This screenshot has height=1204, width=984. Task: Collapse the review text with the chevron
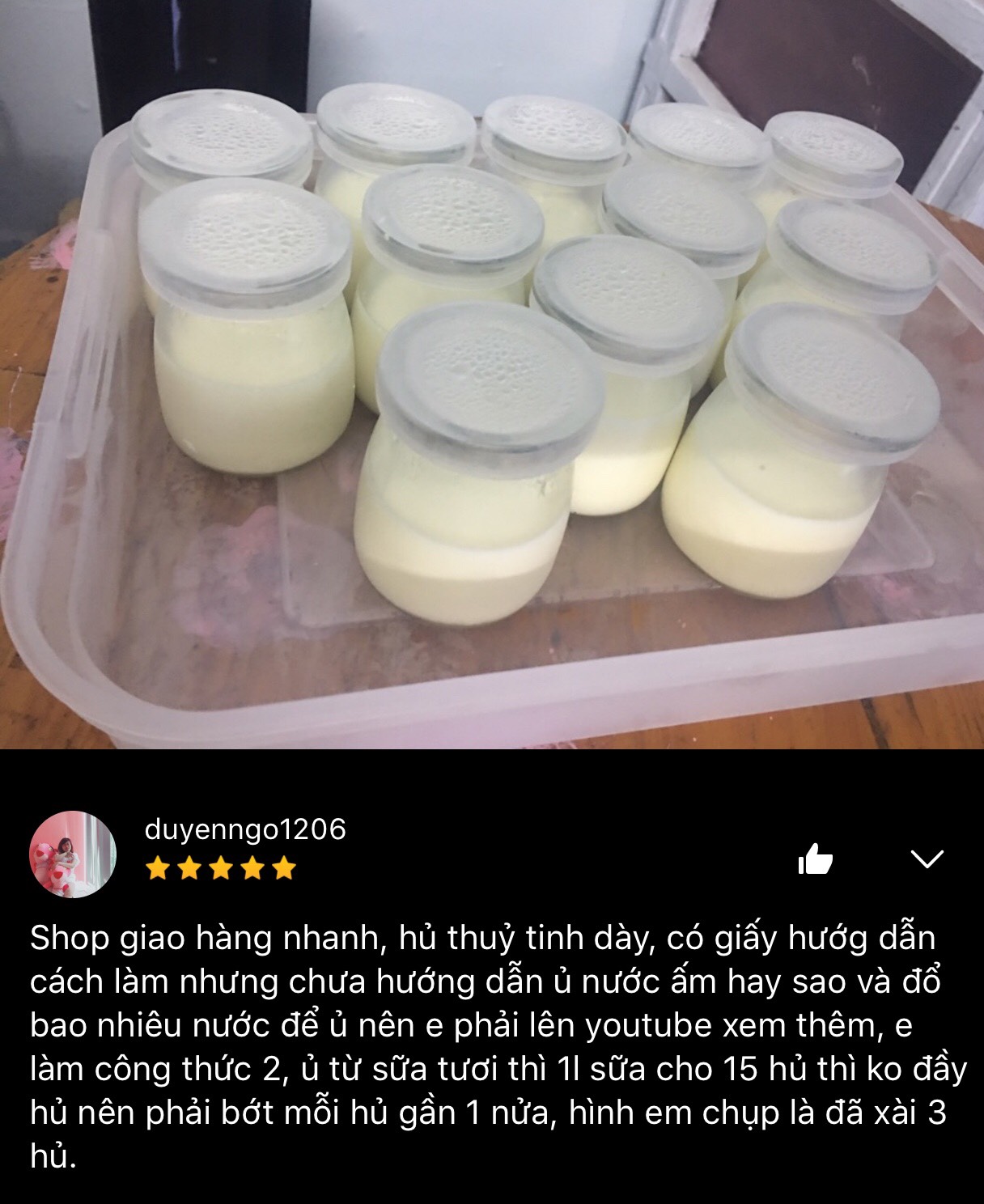point(927,859)
